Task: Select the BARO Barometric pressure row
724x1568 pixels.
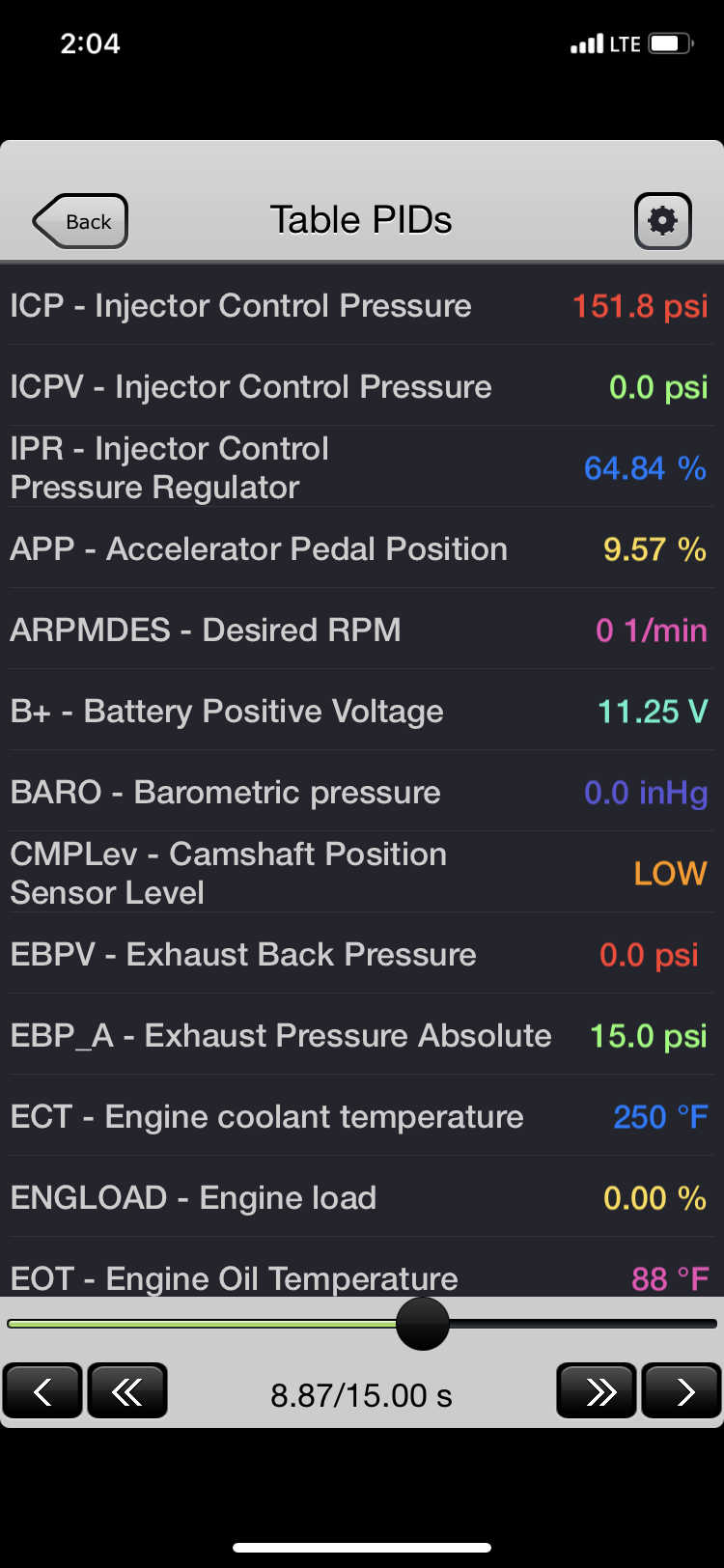Action: click(x=362, y=792)
